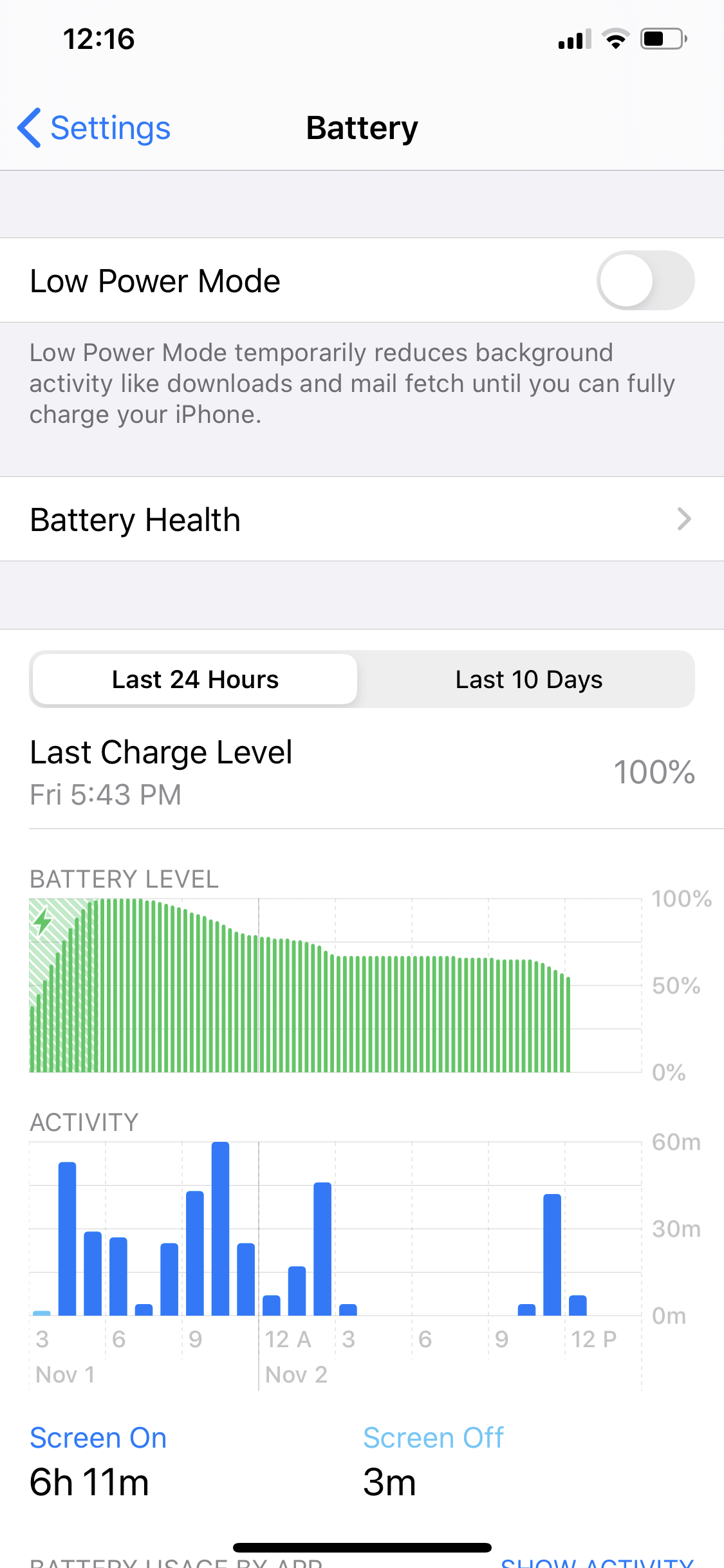Tap the activity bar chart
This screenshot has width=724, height=1568.
point(335,1228)
